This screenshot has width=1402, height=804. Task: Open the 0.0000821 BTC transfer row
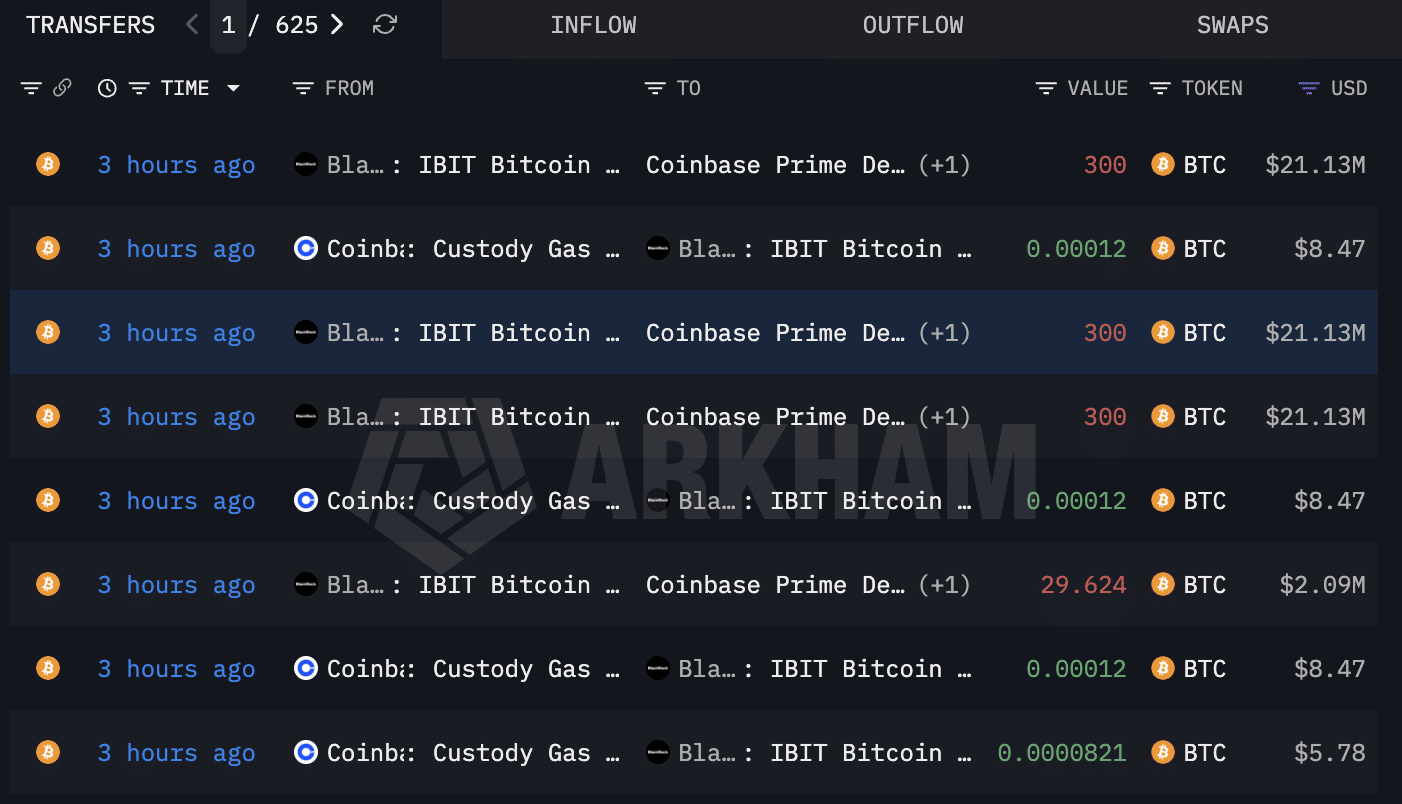tap(1062, 753)
